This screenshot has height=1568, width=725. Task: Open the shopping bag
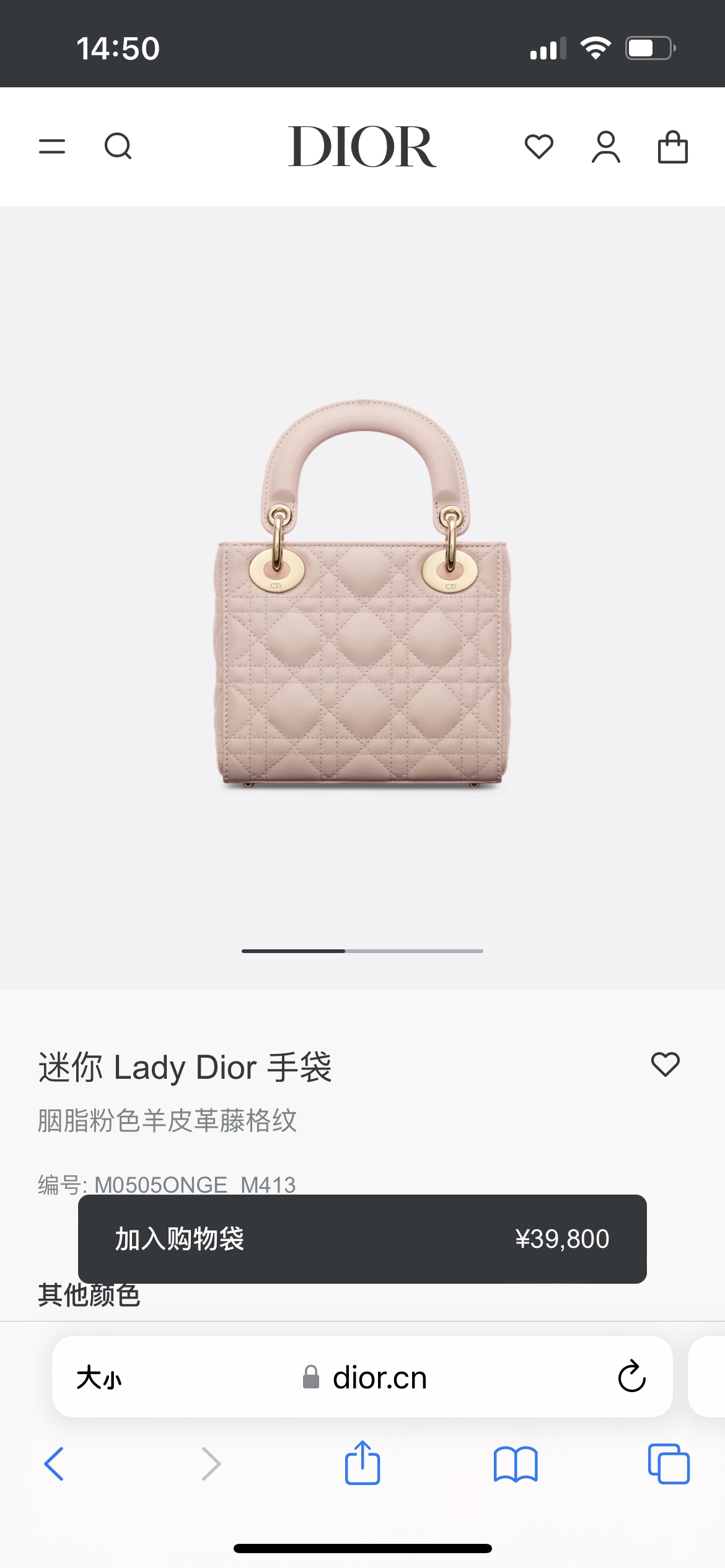click(x=672, y=147)
